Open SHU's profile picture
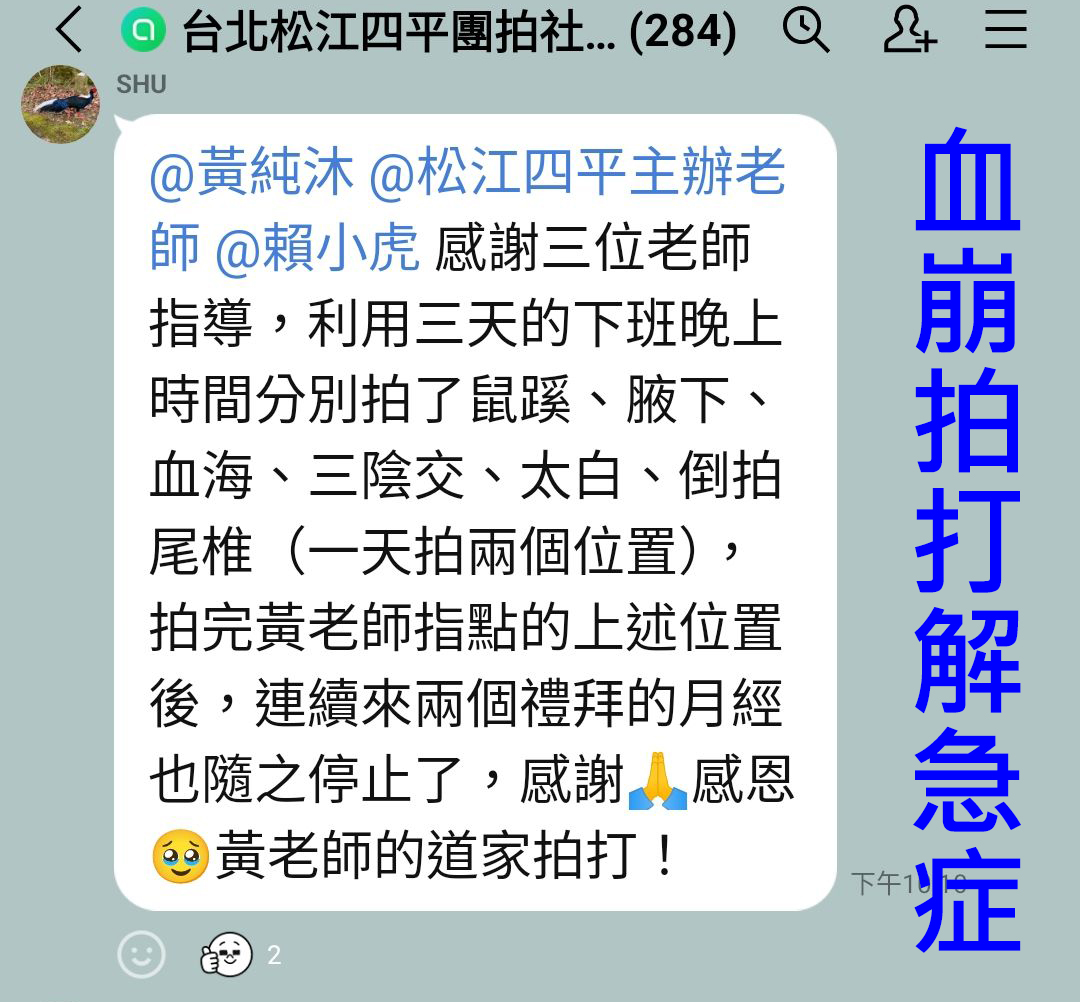Viewport: 1080px width, 1002px height. coord(61,104)
